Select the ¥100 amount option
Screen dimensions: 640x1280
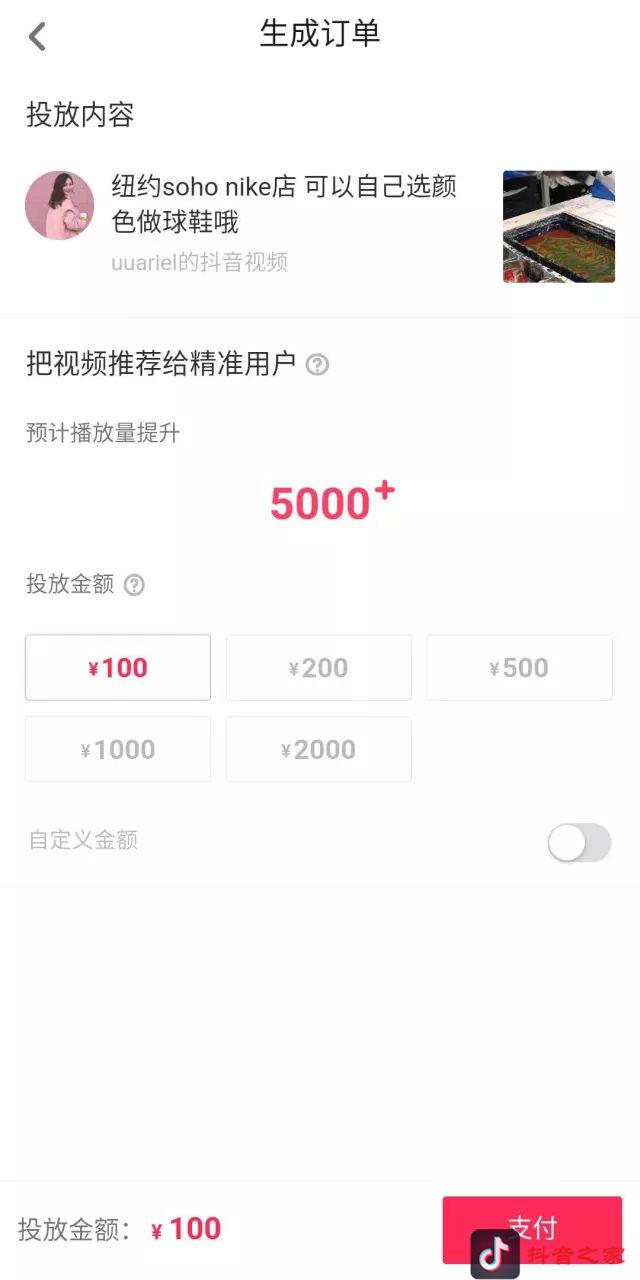[118, 667]
